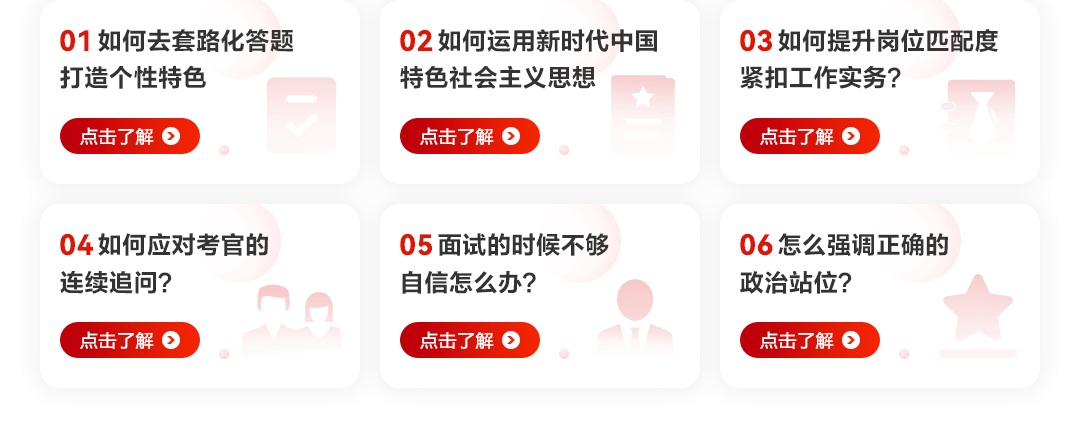Open 点击了解 for 新时代中国特色社会主义思想

[x=470, y=136]
